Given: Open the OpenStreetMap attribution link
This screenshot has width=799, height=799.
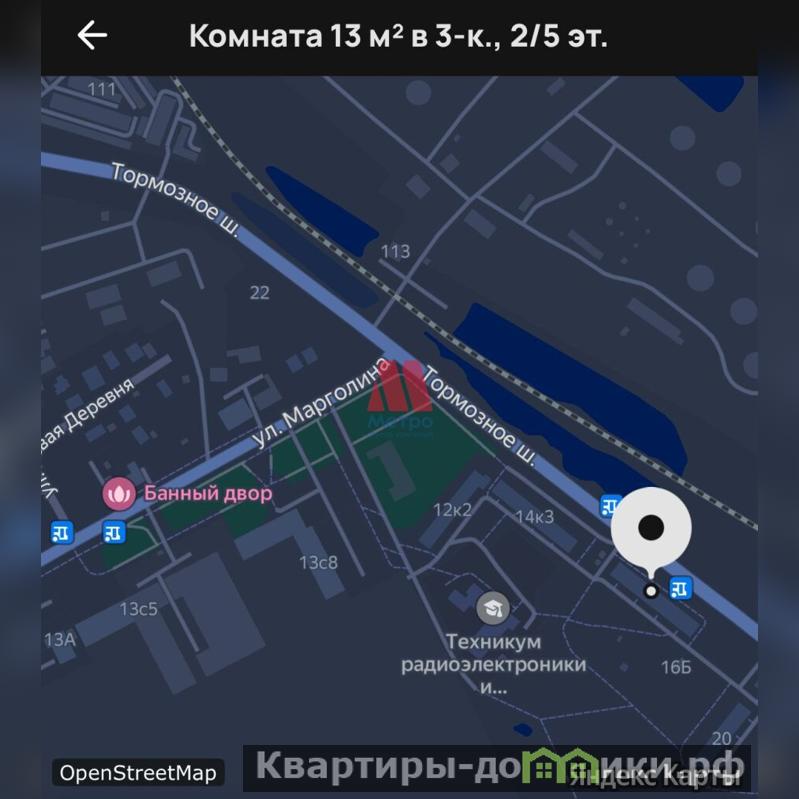Looking at the screenshot, I should (138, 772).
